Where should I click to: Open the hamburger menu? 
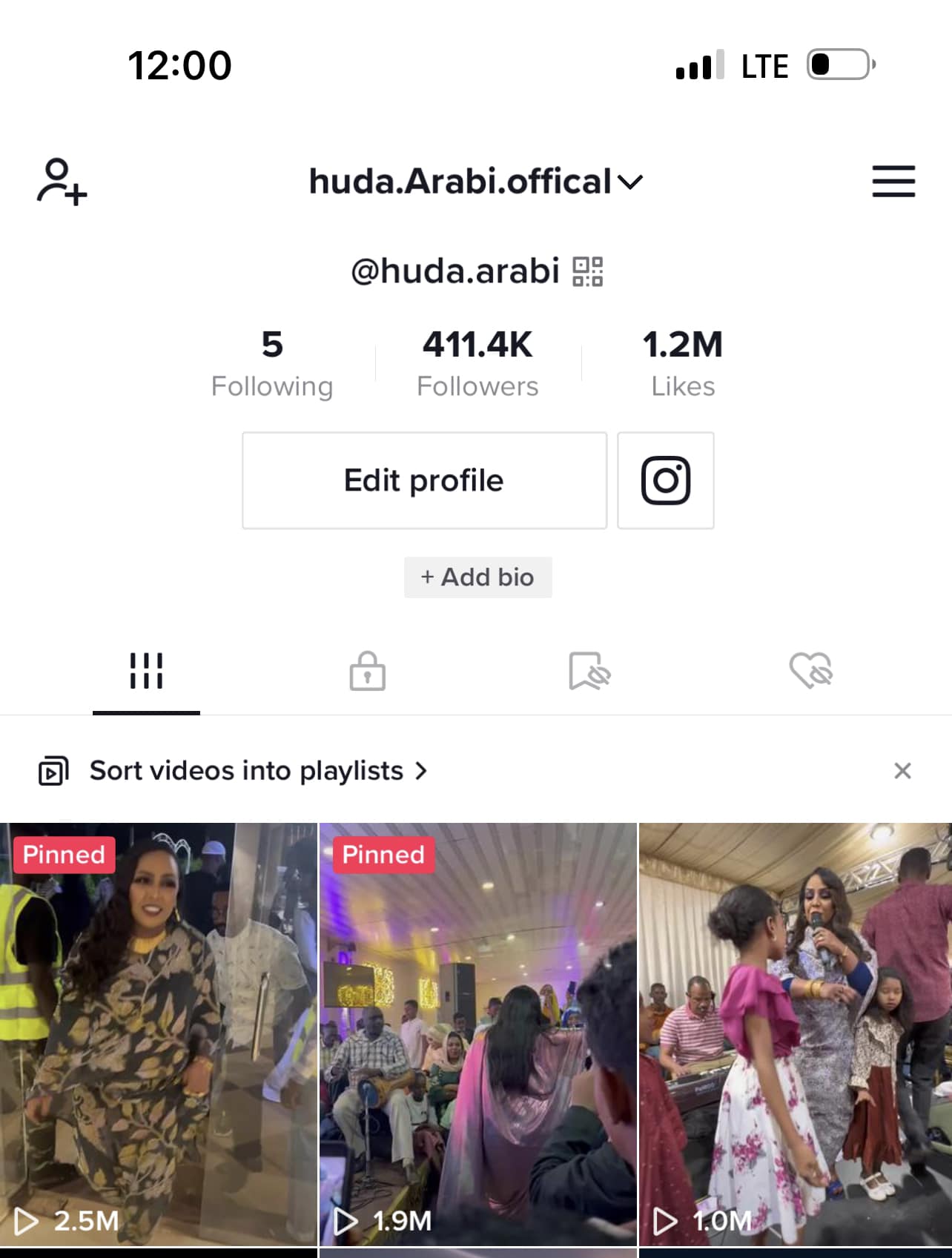coord(893,182)
